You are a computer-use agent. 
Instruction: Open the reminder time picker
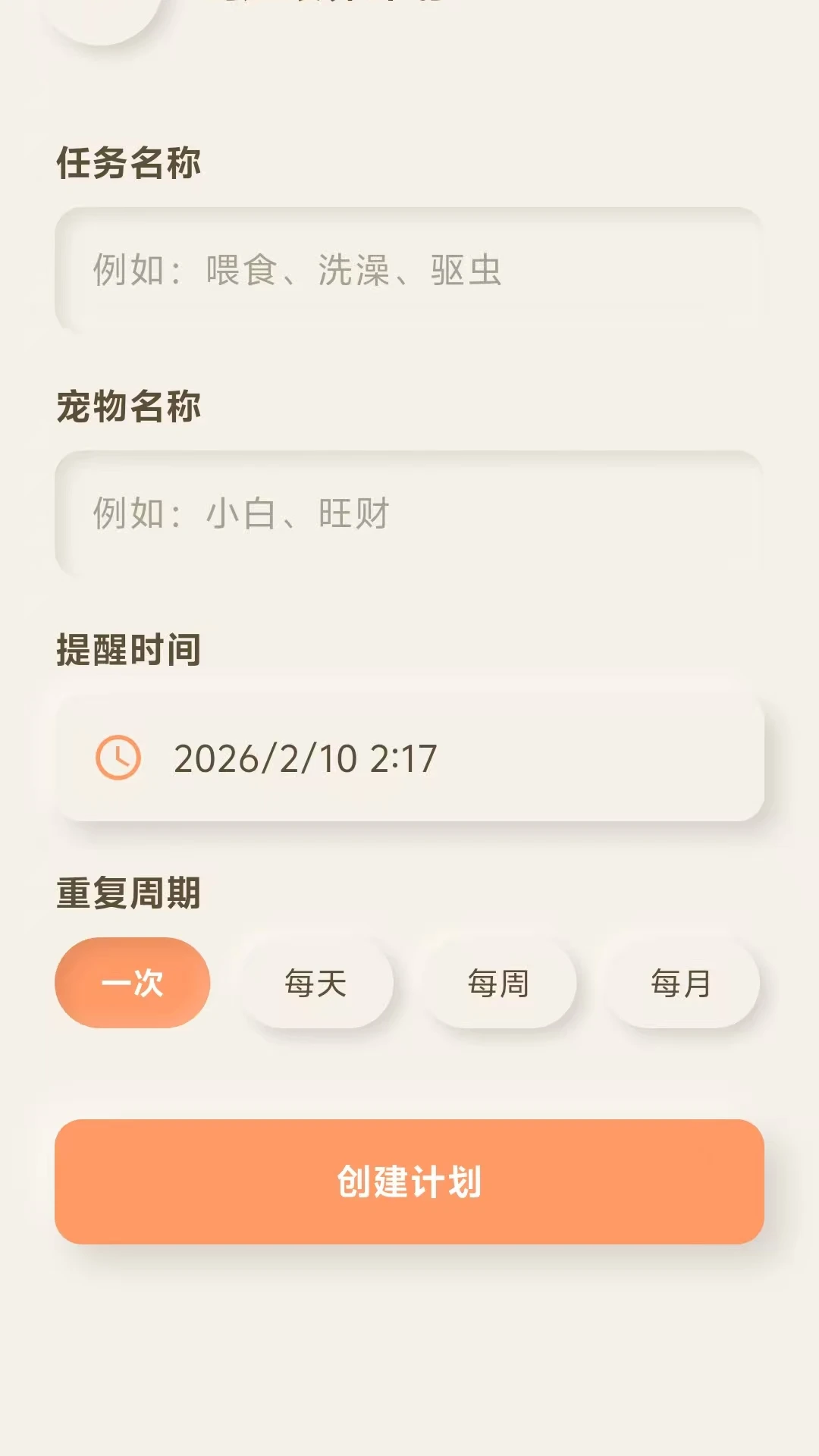(x=409, y=758)
